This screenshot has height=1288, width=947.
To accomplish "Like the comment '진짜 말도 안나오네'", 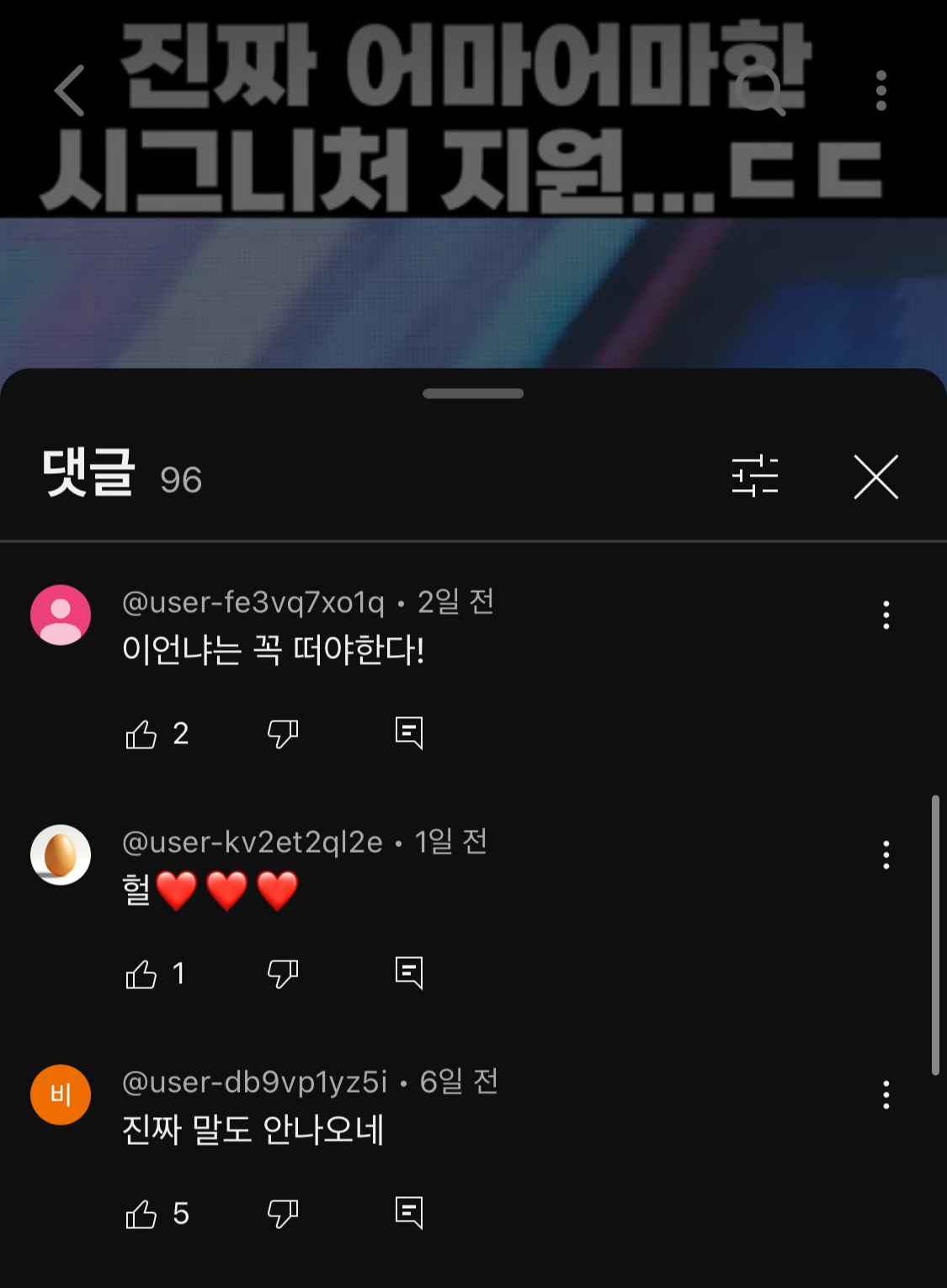I will click(x=141, y=1214).
